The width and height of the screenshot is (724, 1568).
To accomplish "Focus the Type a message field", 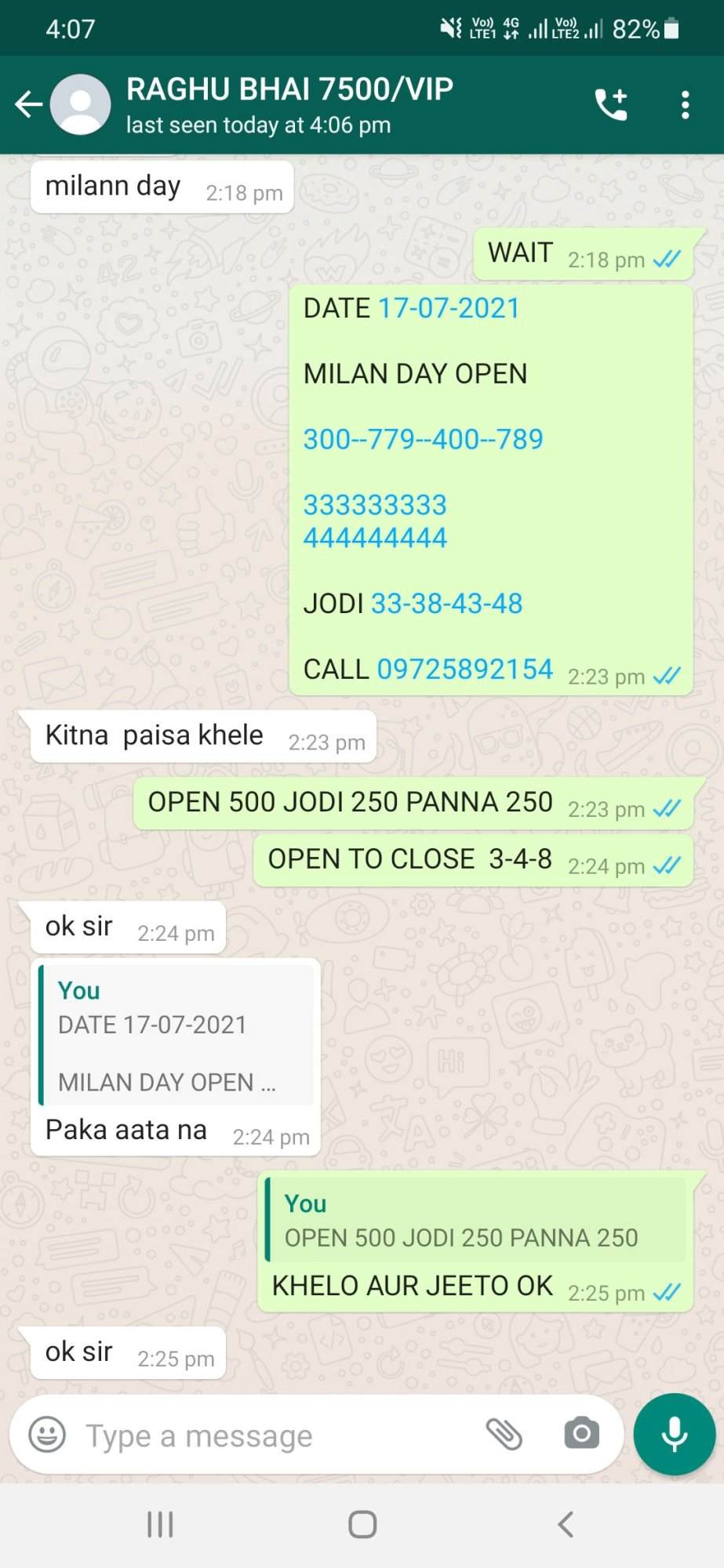I will [275, 1436].
